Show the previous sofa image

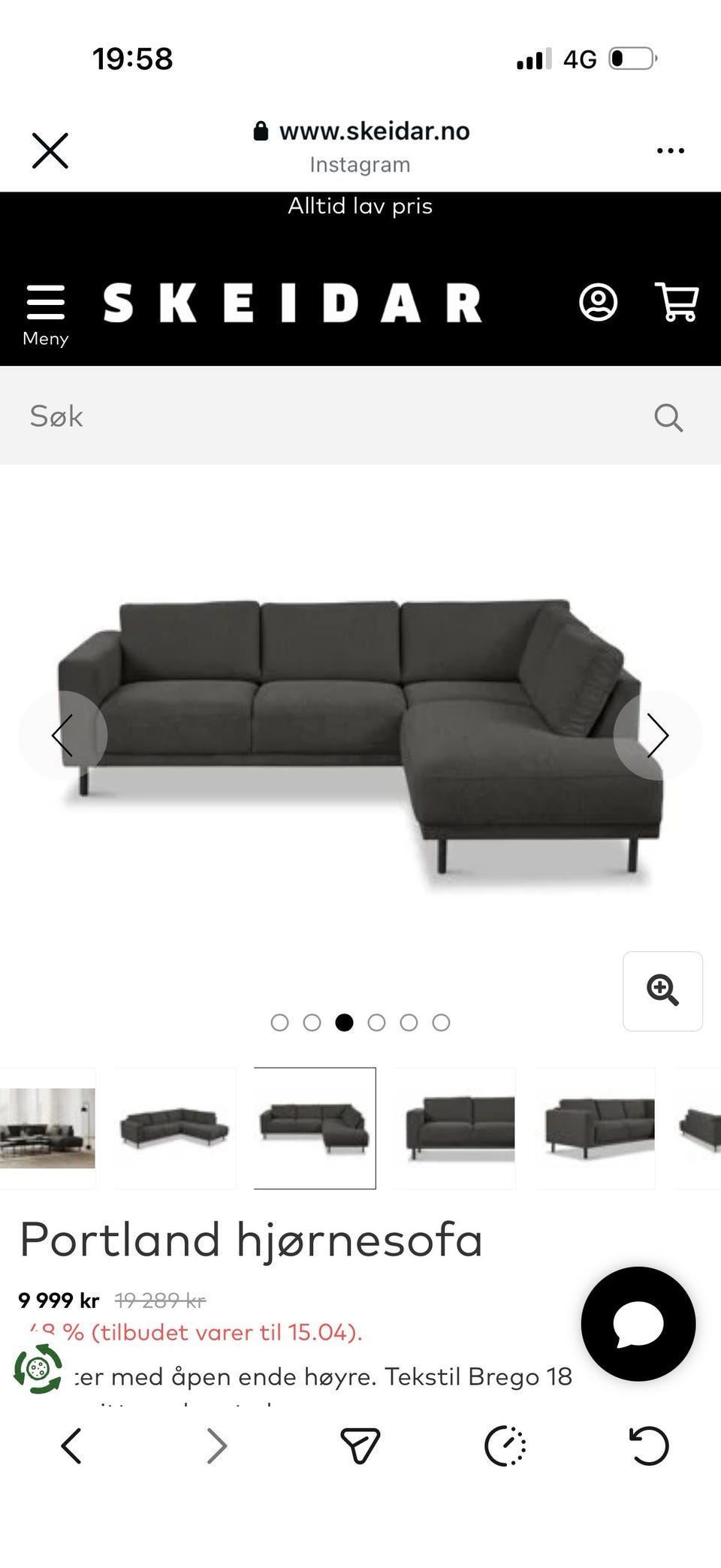tap(63, 735)
